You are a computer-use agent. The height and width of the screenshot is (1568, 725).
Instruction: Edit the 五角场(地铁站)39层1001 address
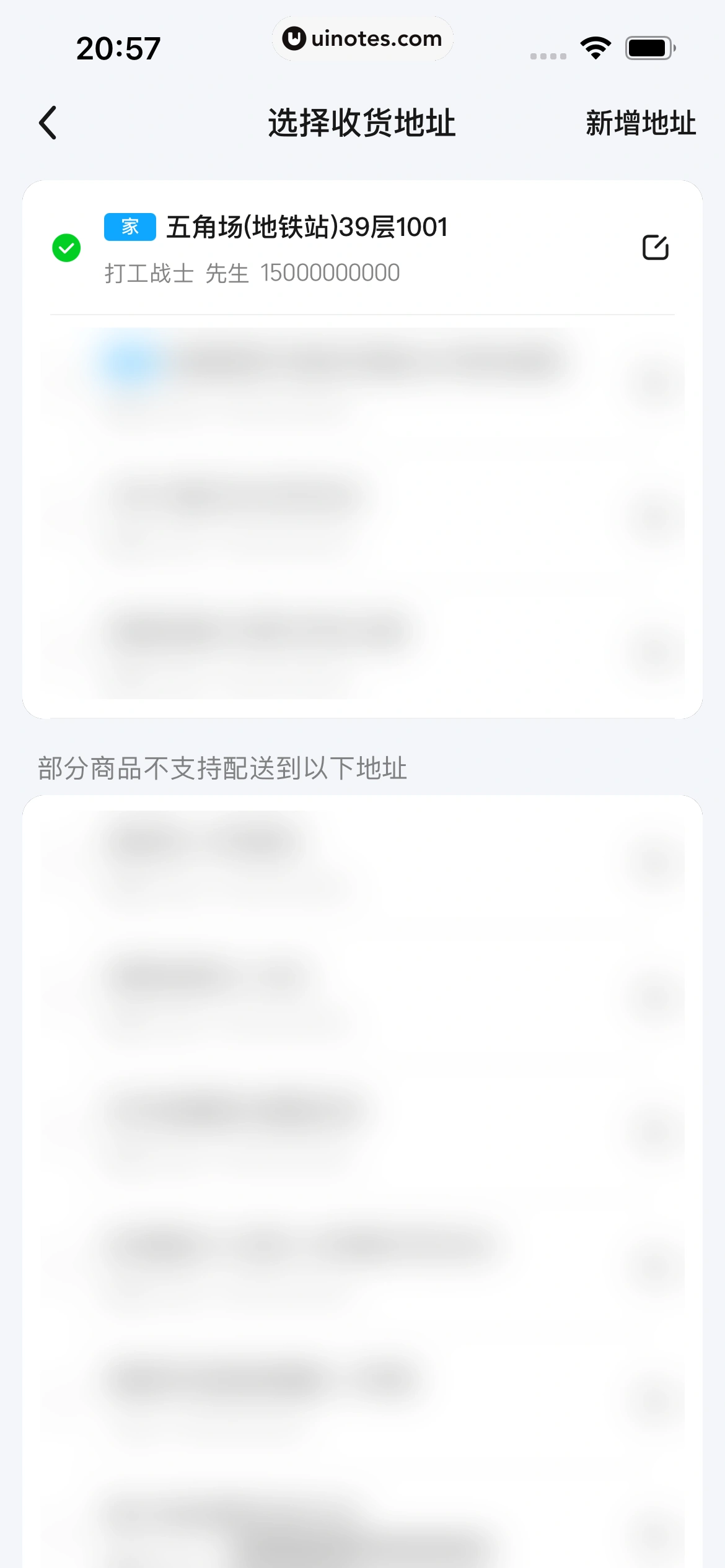tap(655, 248)
